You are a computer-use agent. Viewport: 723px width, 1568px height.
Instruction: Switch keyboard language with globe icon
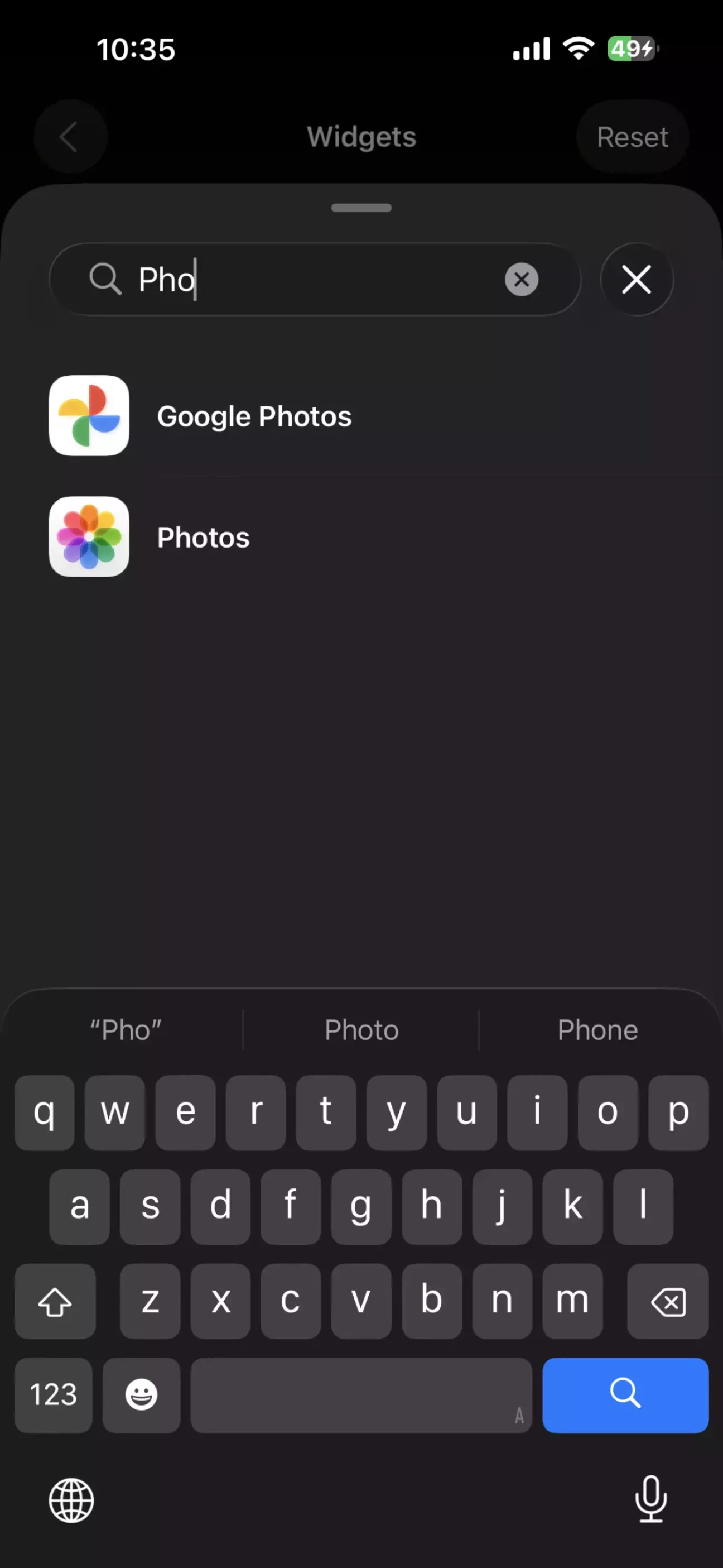pyautogui.click(x=71, y=1500)
